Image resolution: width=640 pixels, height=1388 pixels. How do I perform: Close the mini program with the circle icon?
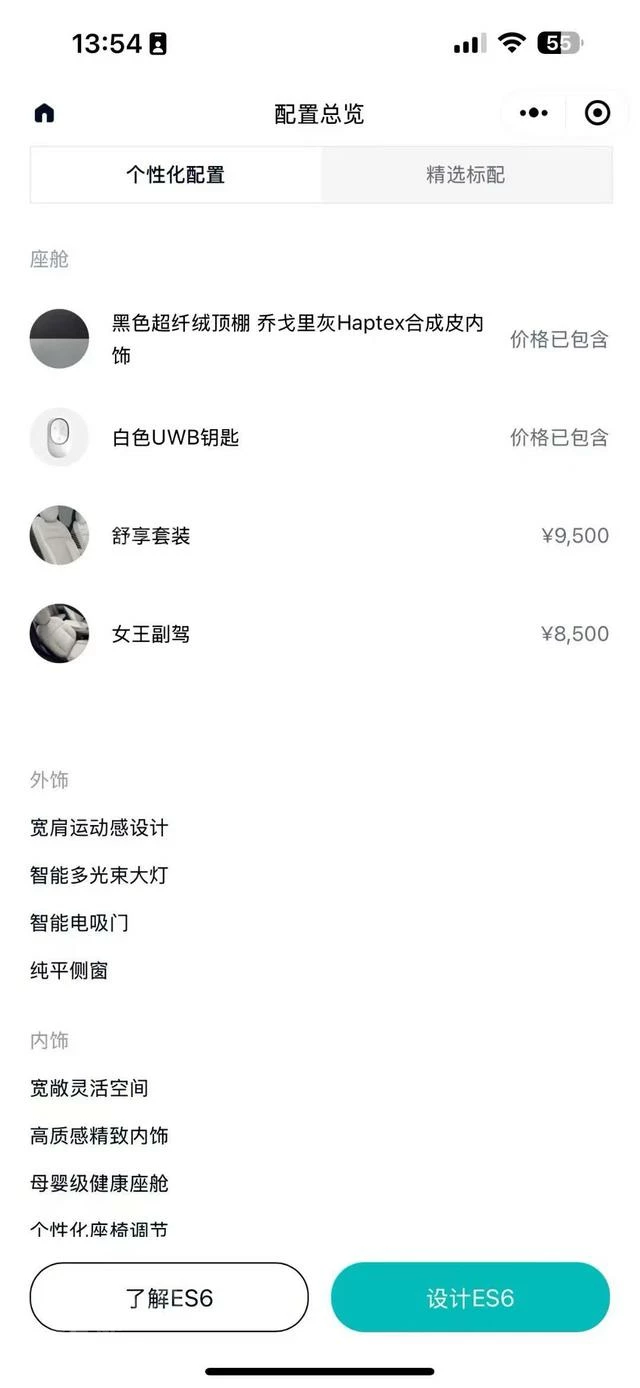597,113
